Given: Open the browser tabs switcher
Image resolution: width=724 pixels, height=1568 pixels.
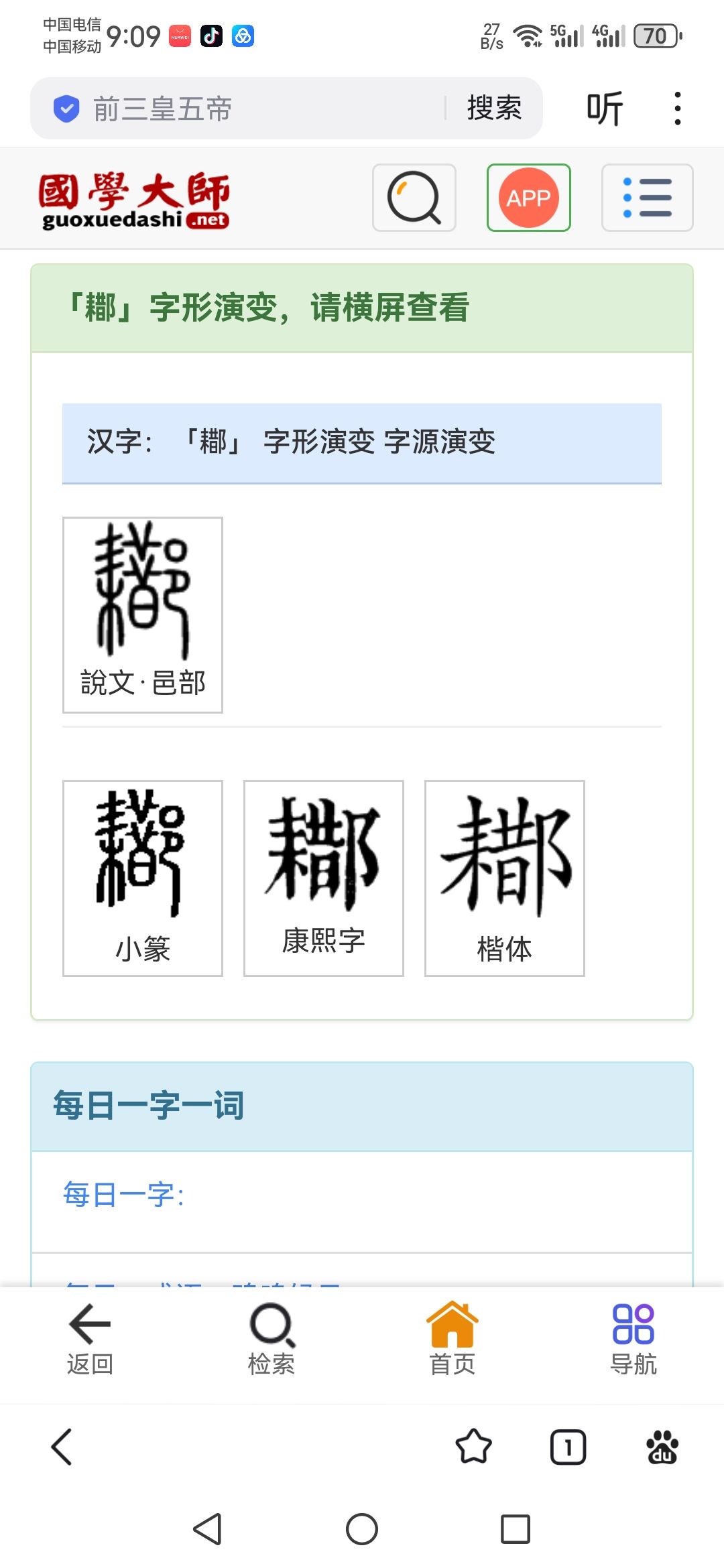Looking at the screenshot, I should point(568,1447).
